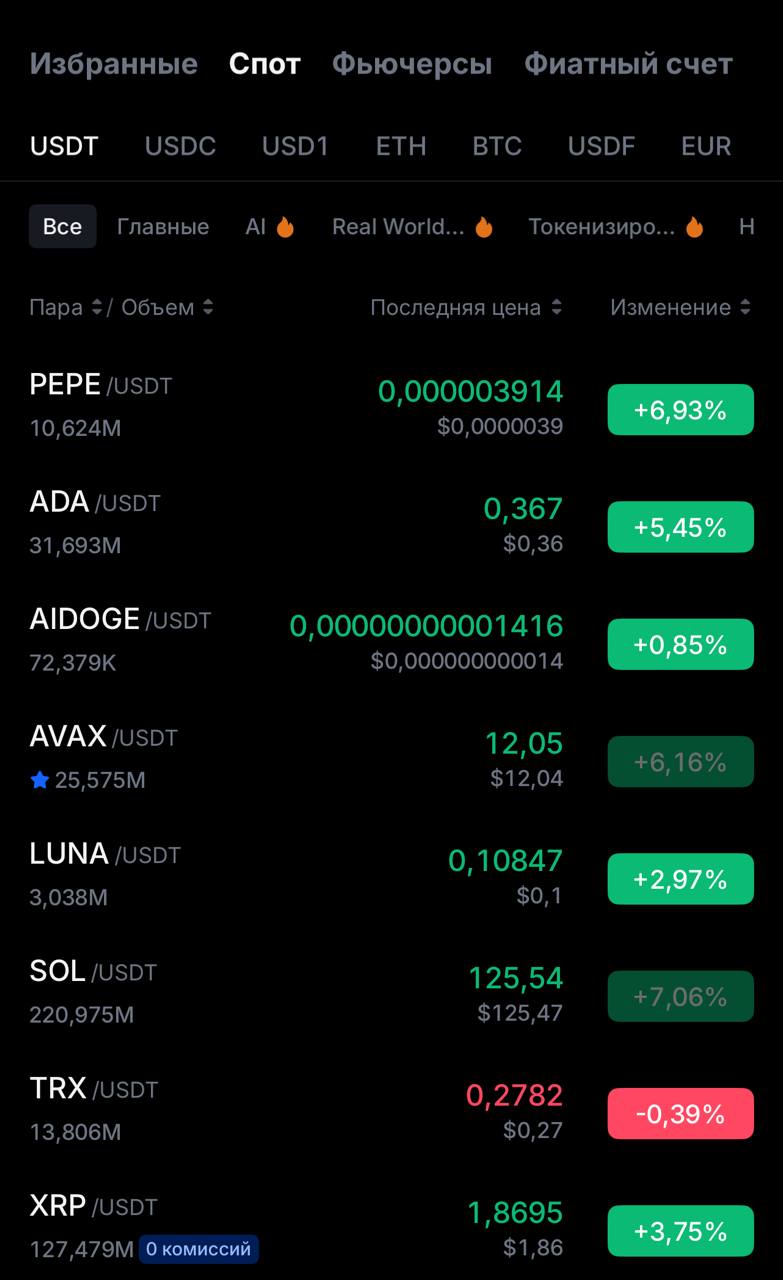Select the BTC quote currency tab
This screenshot has height=1280, width=783.
[497, 146]
